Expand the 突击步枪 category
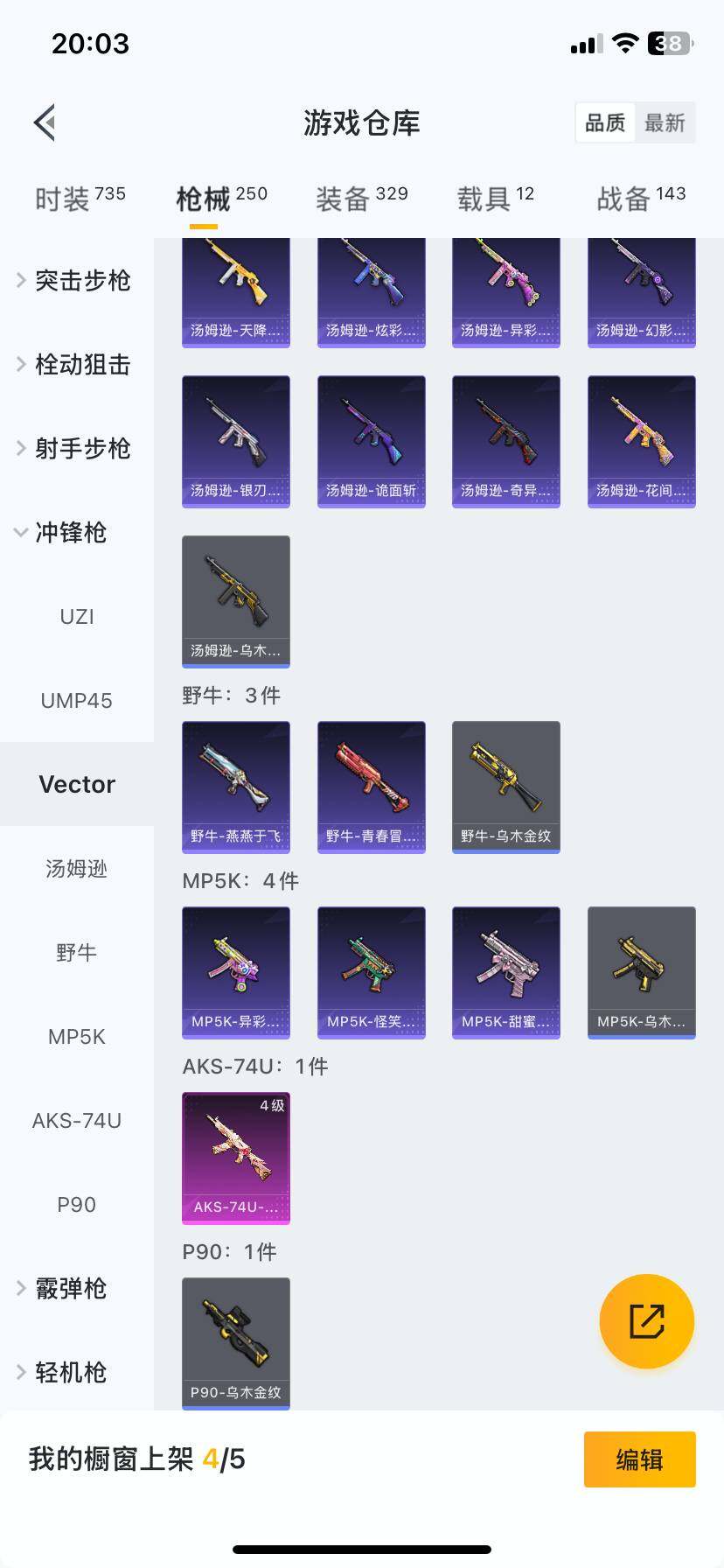Viewport: 724px width, 1568px height. point(77,281)
